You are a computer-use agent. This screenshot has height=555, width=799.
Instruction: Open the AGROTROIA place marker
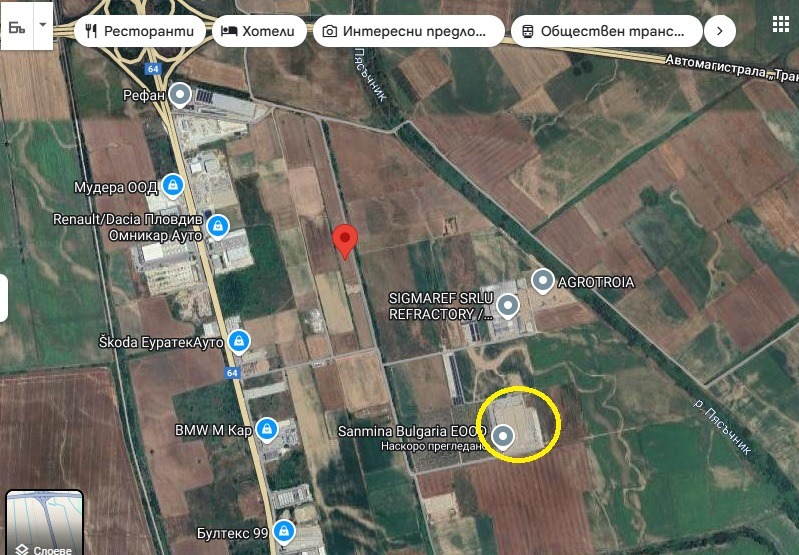tap(543, 281)
